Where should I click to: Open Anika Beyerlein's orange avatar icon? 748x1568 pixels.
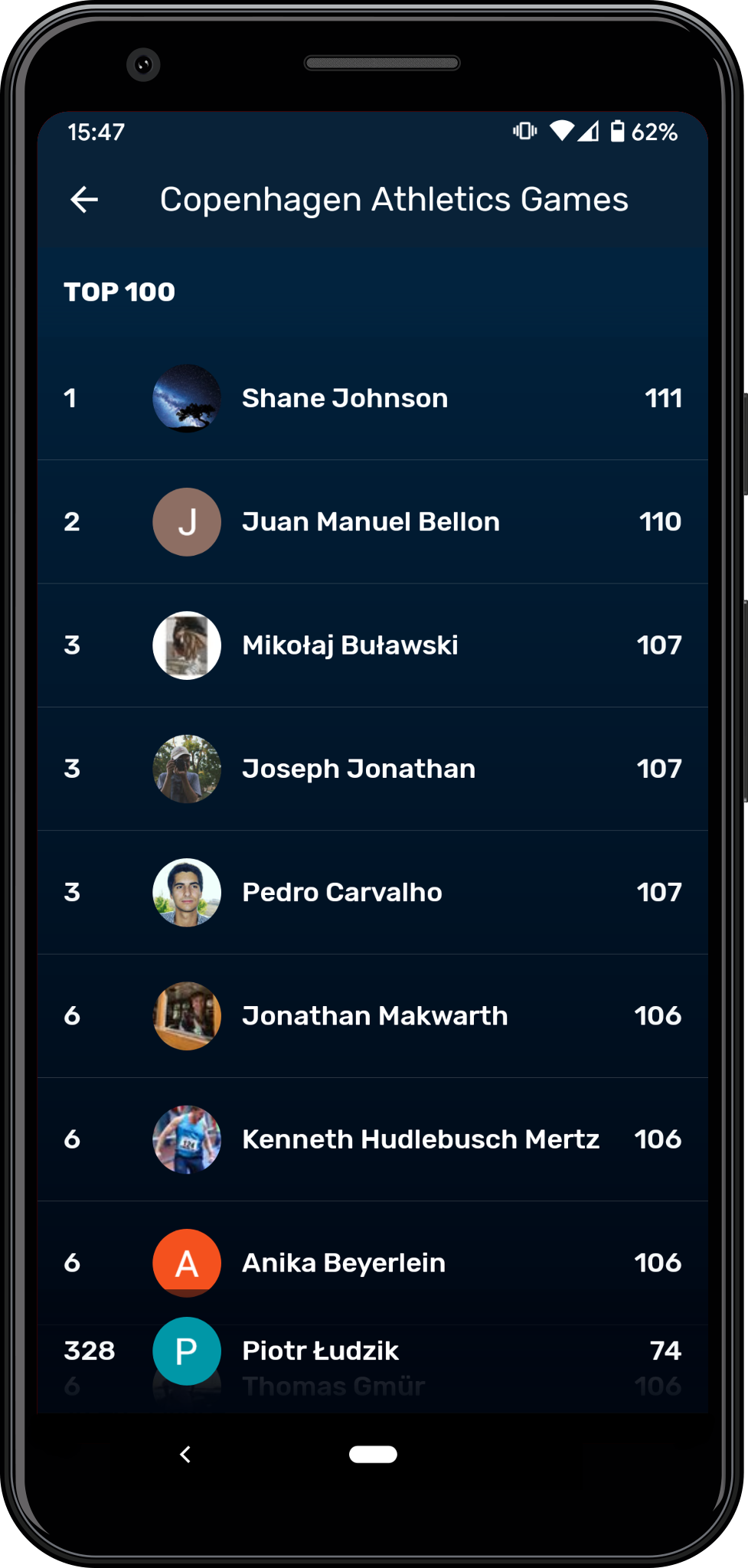187,1263
